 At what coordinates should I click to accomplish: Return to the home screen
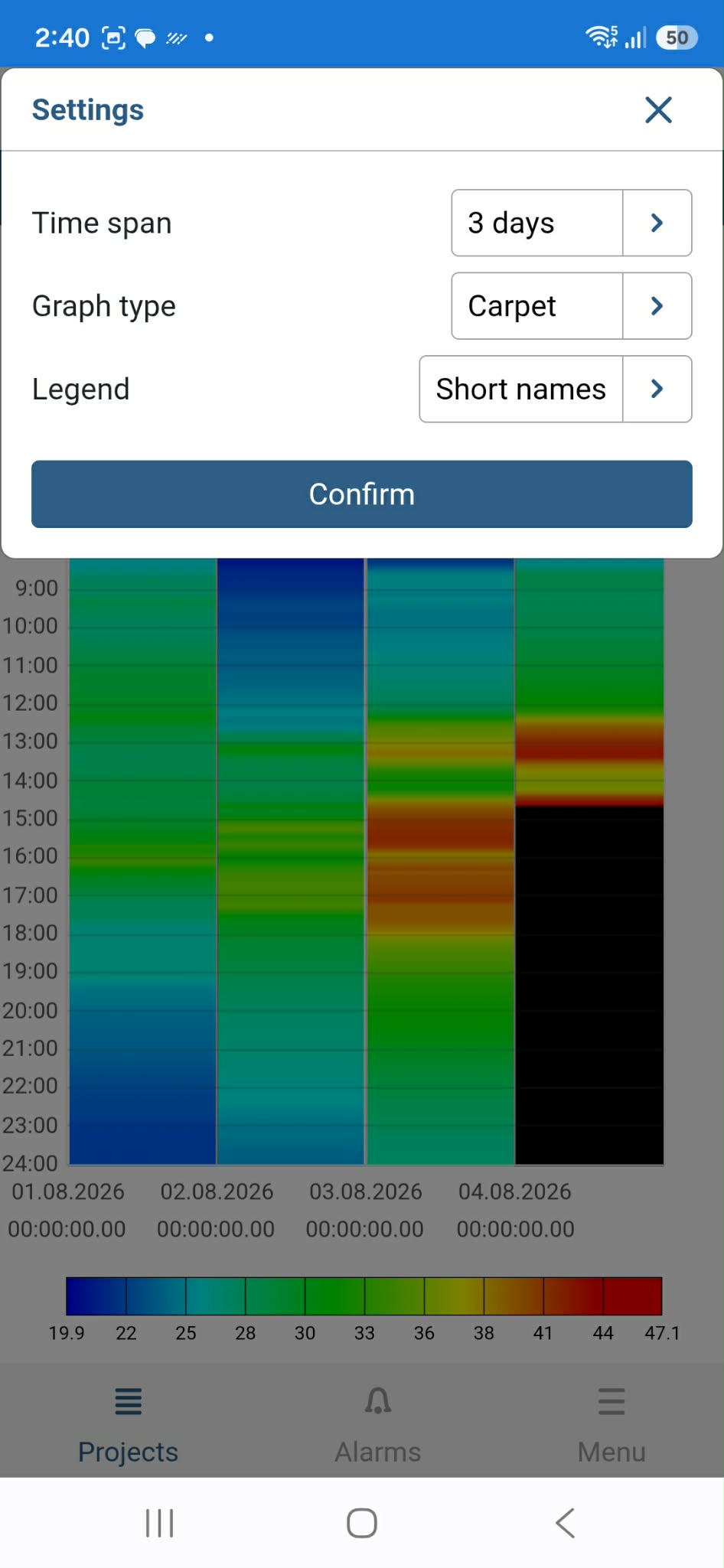(362, 1523)
